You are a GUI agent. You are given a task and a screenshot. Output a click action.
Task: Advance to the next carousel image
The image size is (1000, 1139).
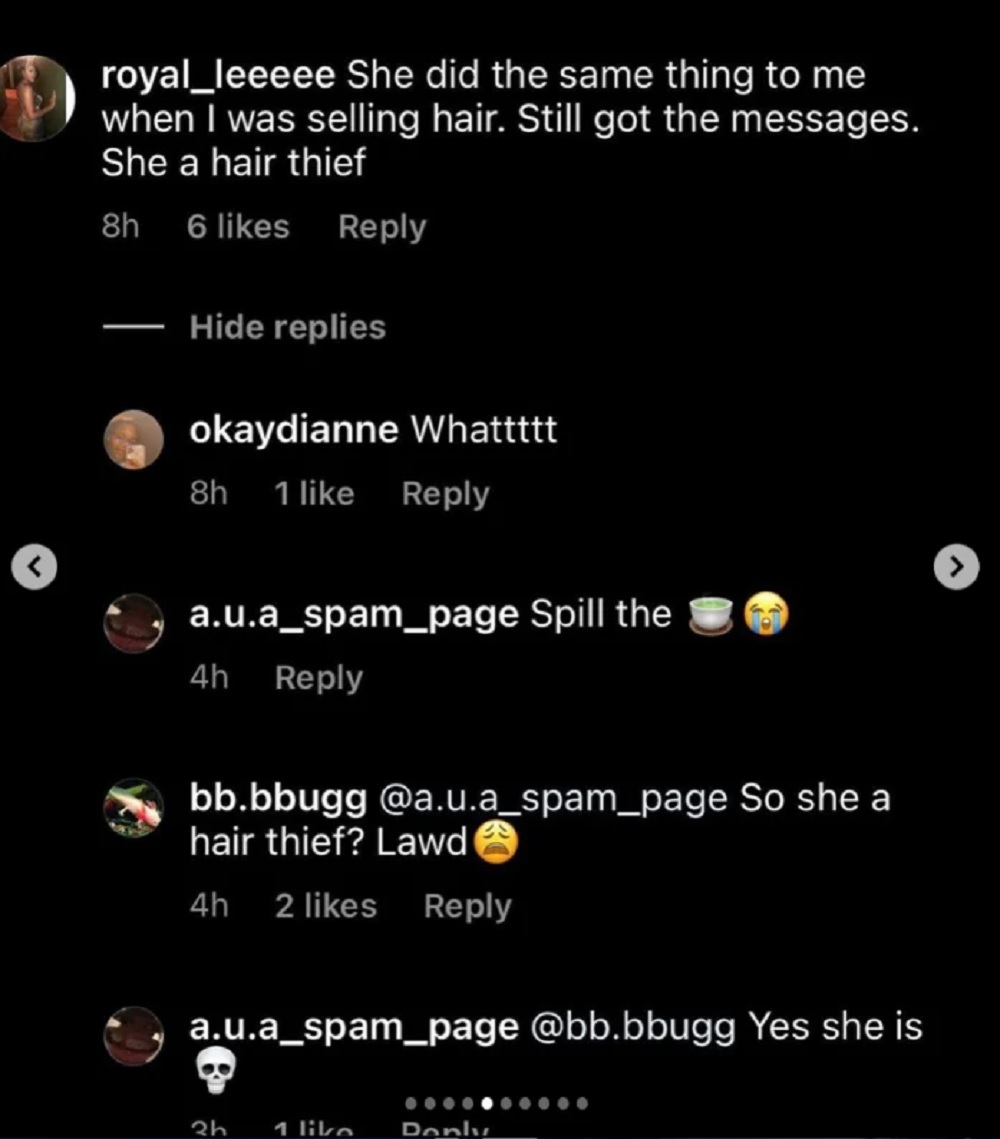tap(957, 567)
